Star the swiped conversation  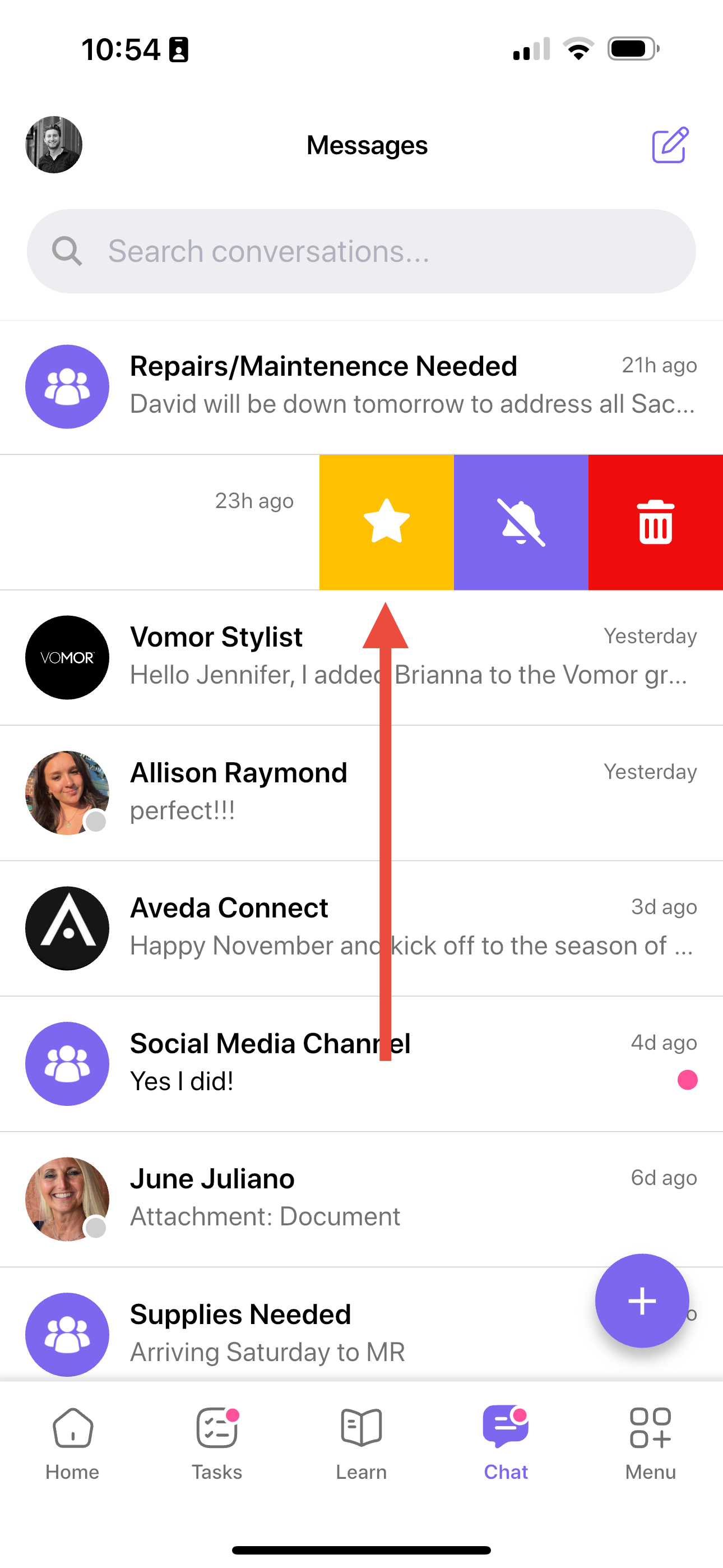pos(387,522)
